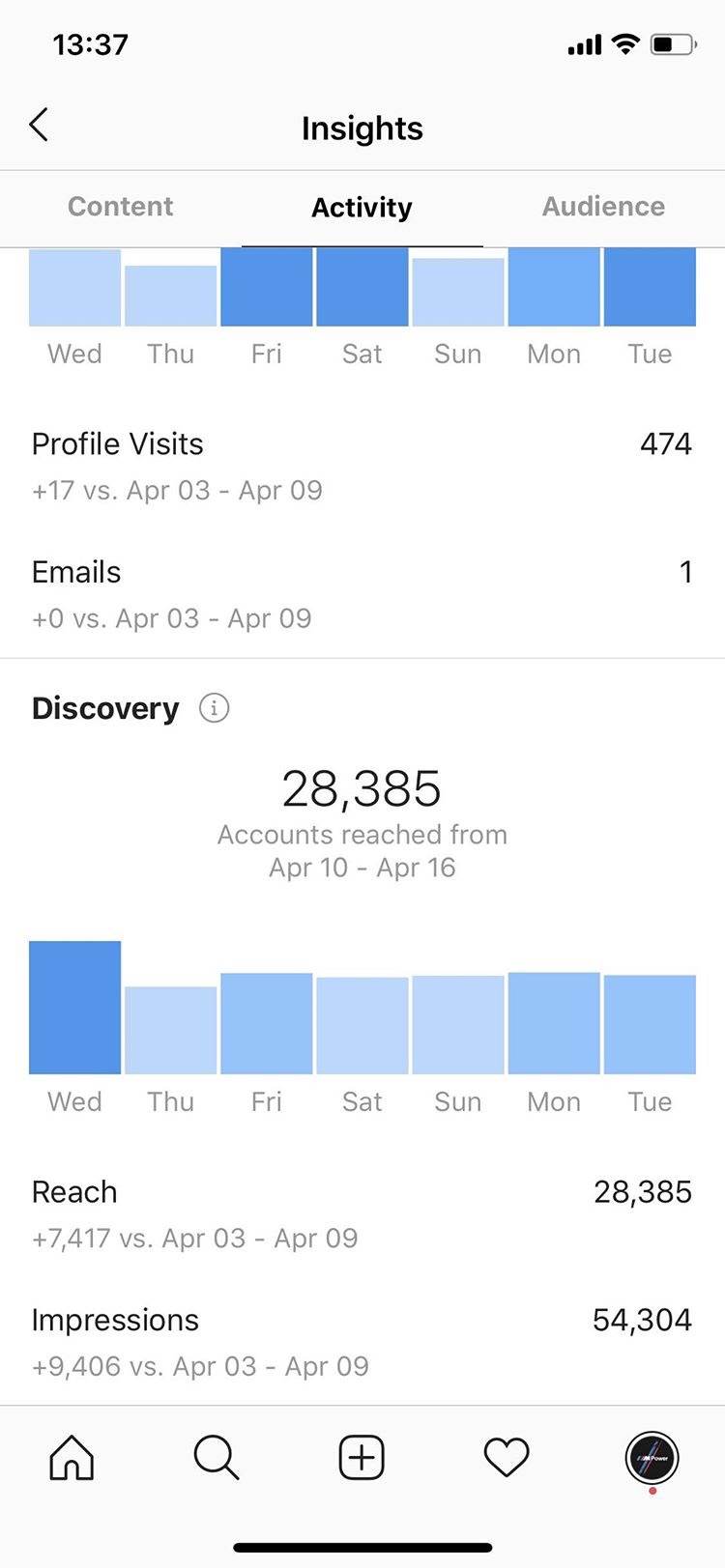725x1568 pixels.
Task: Open the search and explore tab
Action: [x=217, y=1457]
